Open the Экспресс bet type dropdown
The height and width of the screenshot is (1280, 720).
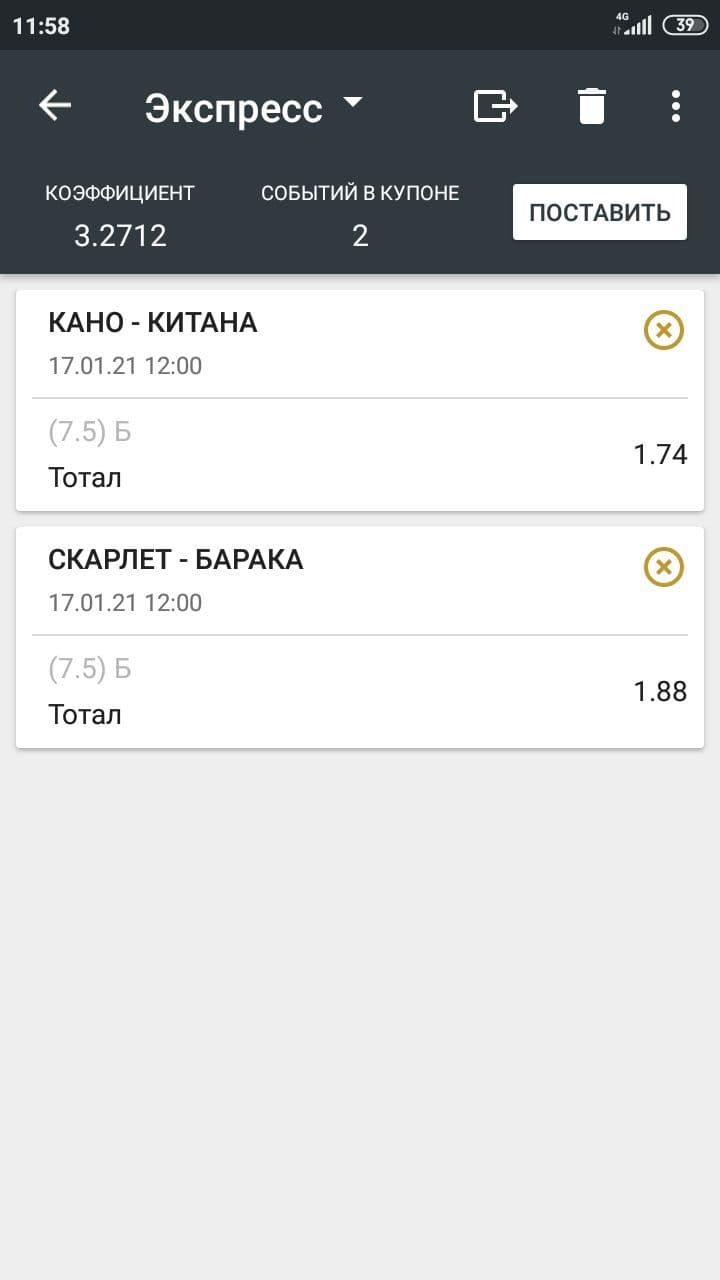click(x=254, y=107)
